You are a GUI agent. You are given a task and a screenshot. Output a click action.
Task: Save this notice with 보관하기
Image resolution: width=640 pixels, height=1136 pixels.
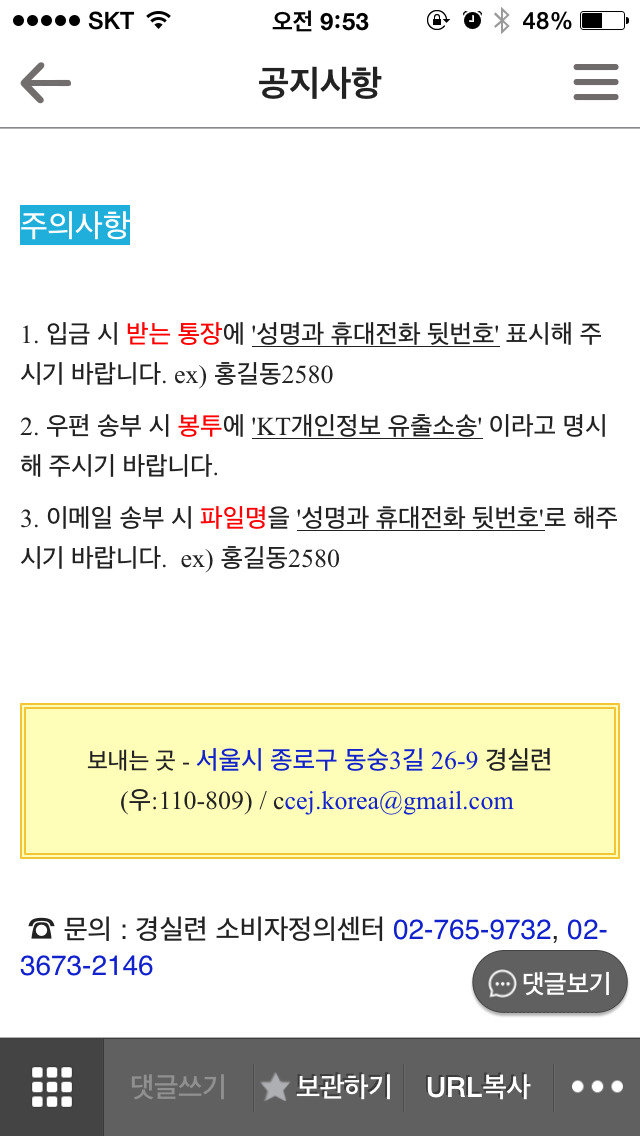(328, 1087)
